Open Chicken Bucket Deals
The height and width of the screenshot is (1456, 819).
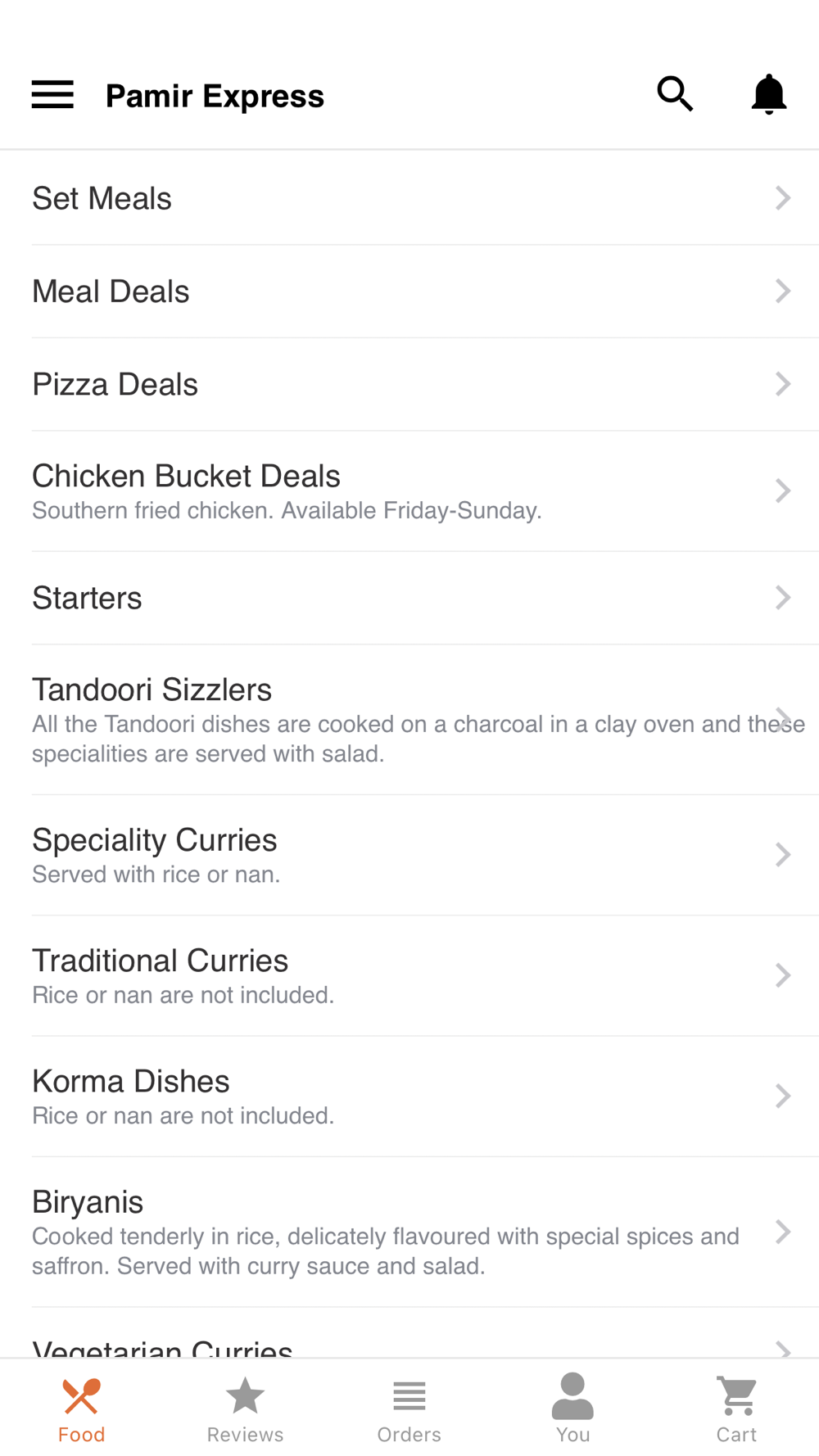409,491
